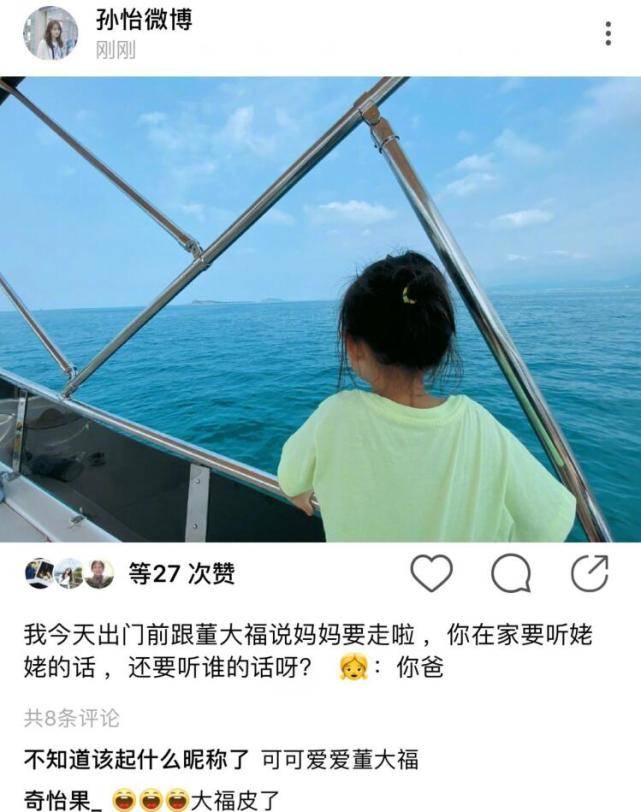Image resolution: width=641 pixels, height=812 pixels.
Task: Open commenter 奇怡果_'s profile
Action: coord(62,799)
